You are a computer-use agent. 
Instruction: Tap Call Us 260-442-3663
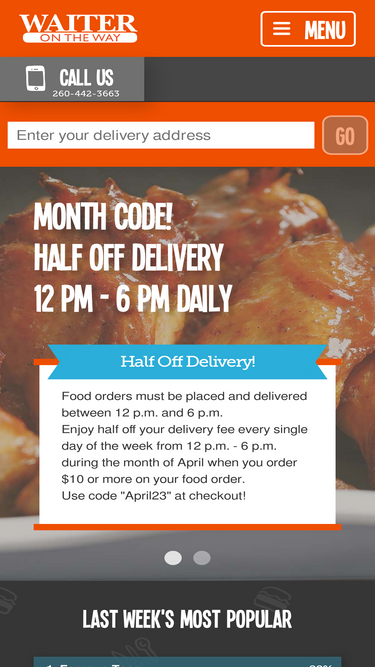(x=72, y=80)
